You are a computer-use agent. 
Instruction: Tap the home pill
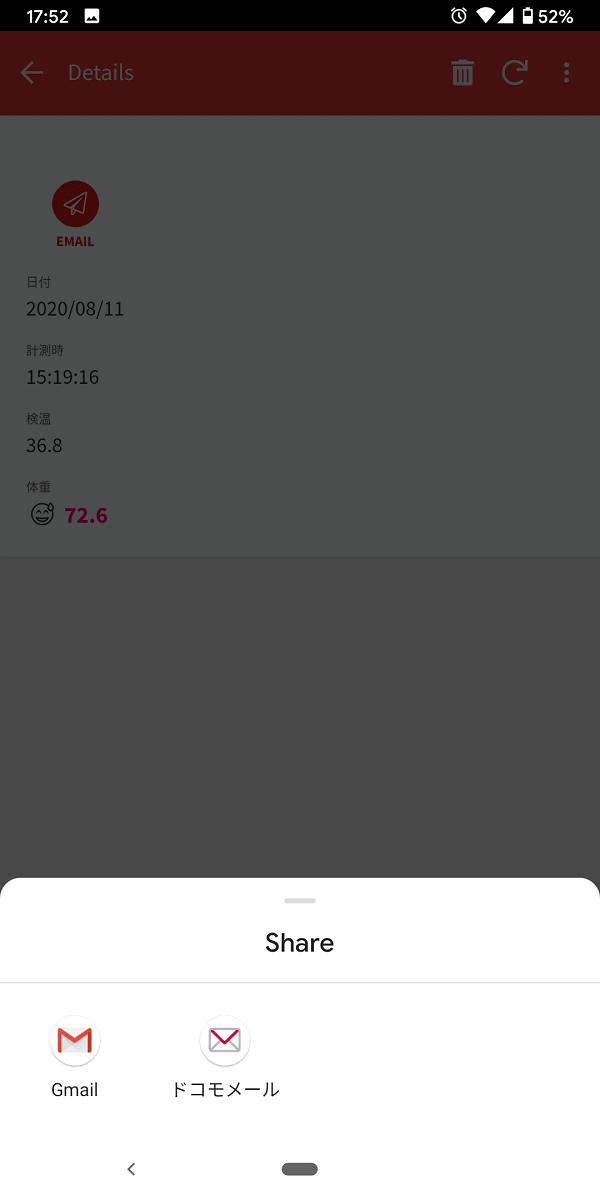(300, 1168)
